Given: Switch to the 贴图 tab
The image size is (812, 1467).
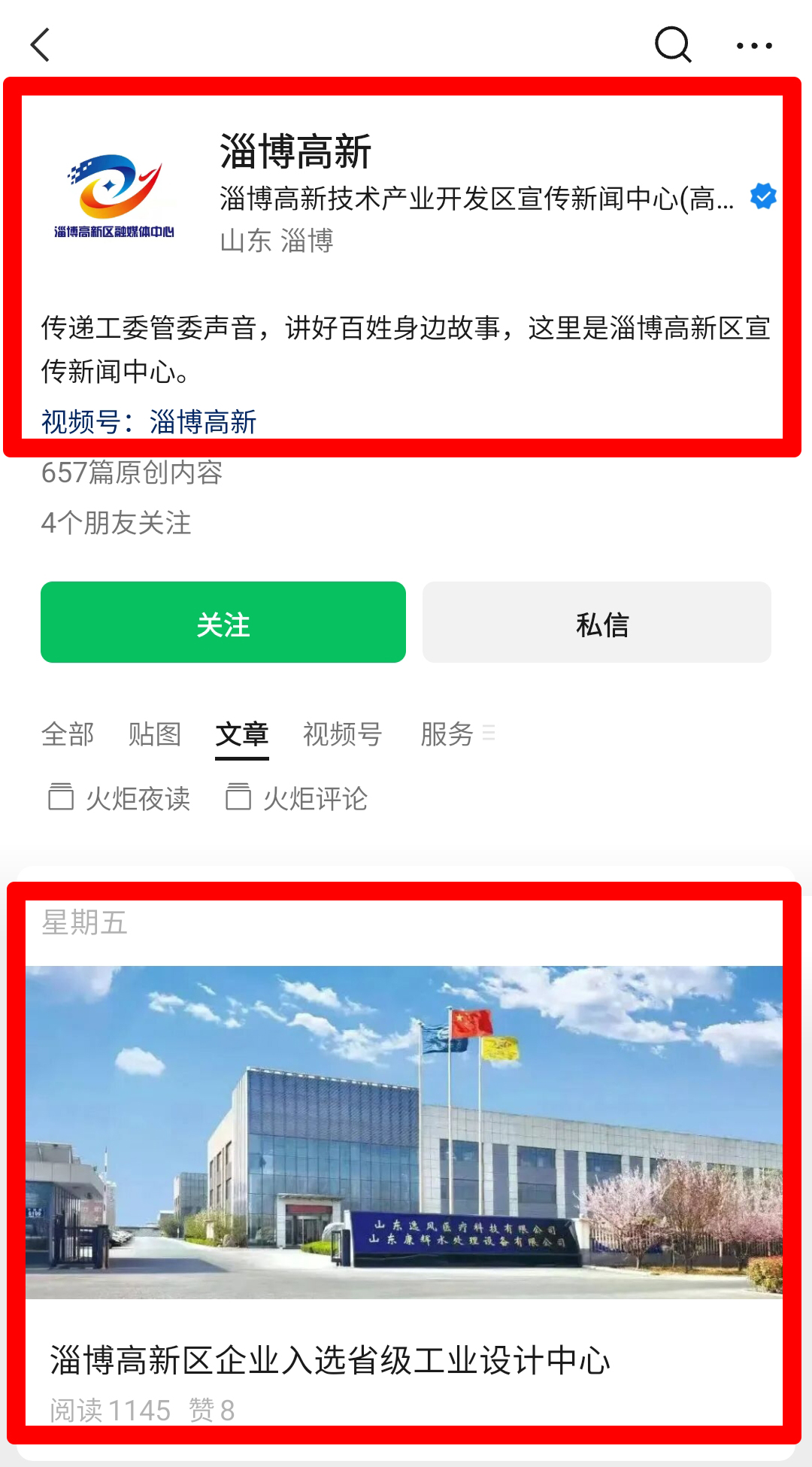Looking at the screenshot, I should [x=155, y=734].
